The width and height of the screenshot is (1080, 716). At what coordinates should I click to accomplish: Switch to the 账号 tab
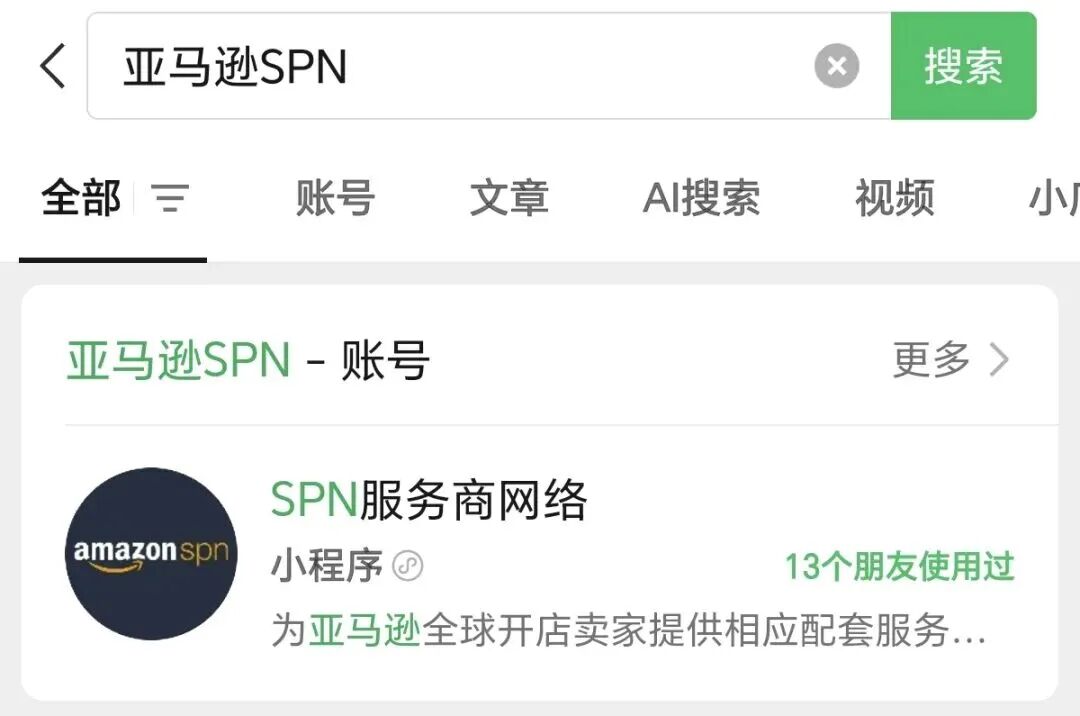tap(335, 199)
